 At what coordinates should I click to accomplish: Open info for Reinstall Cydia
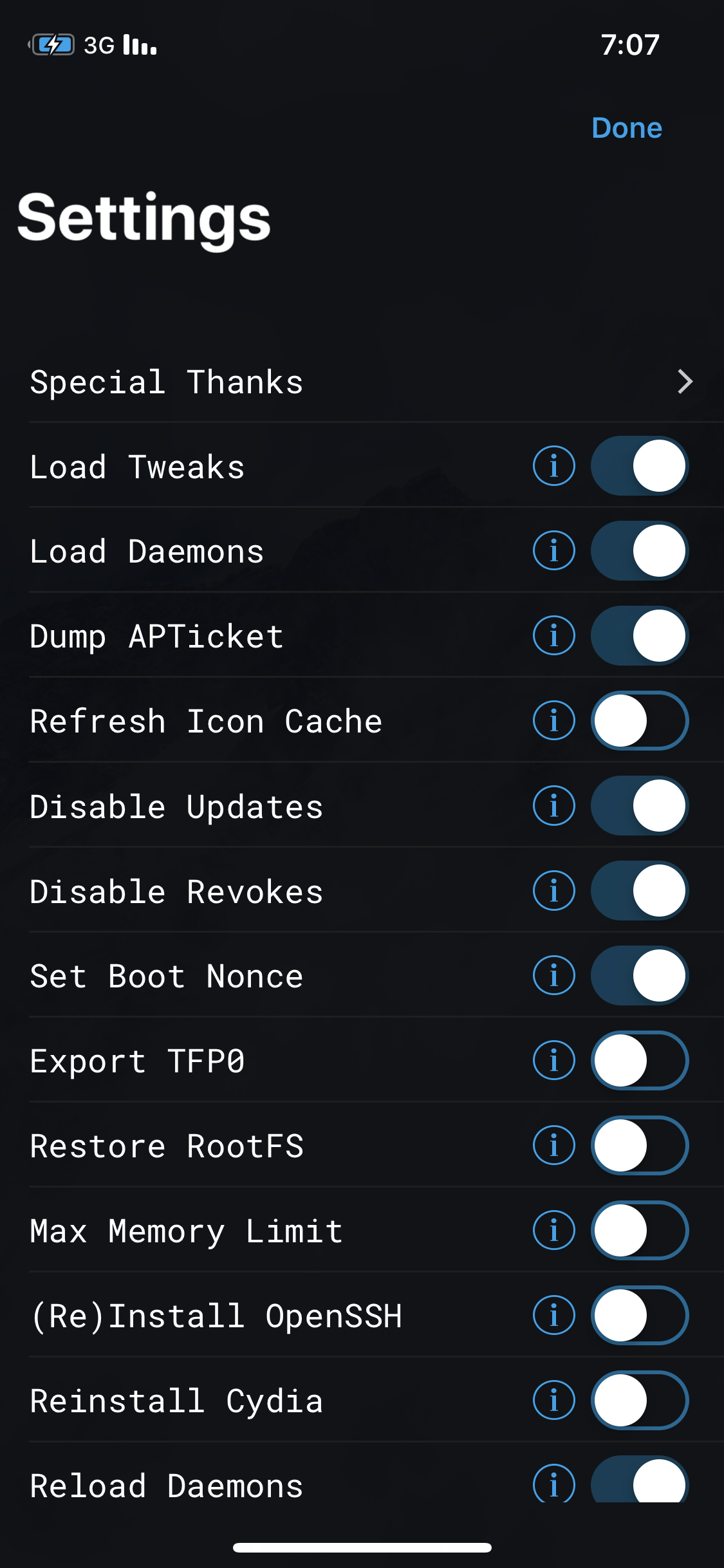coord(553,1401)
